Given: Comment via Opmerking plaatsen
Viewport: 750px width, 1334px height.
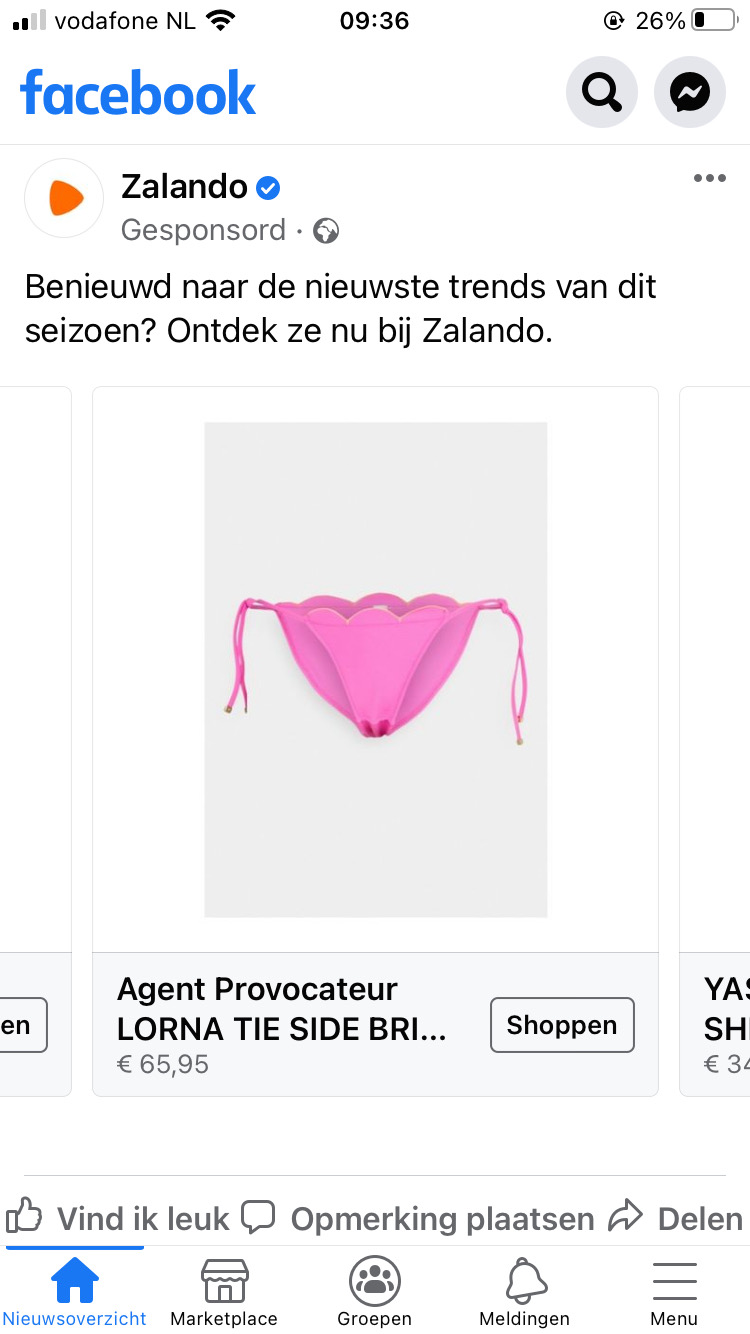Looking at the screenshot, I should [x=418, y=1218].
